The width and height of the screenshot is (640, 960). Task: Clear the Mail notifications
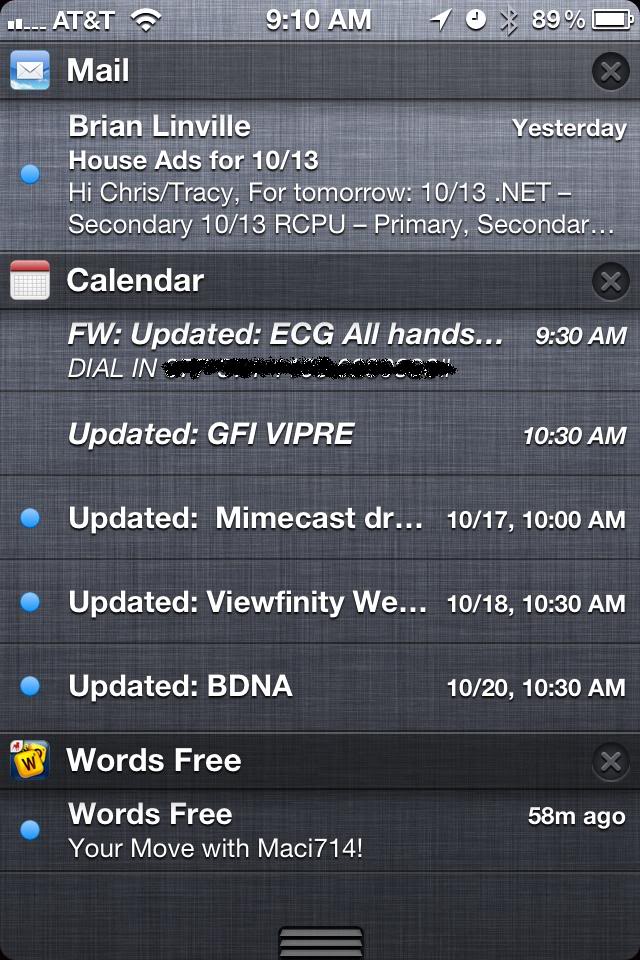[610, 71]
